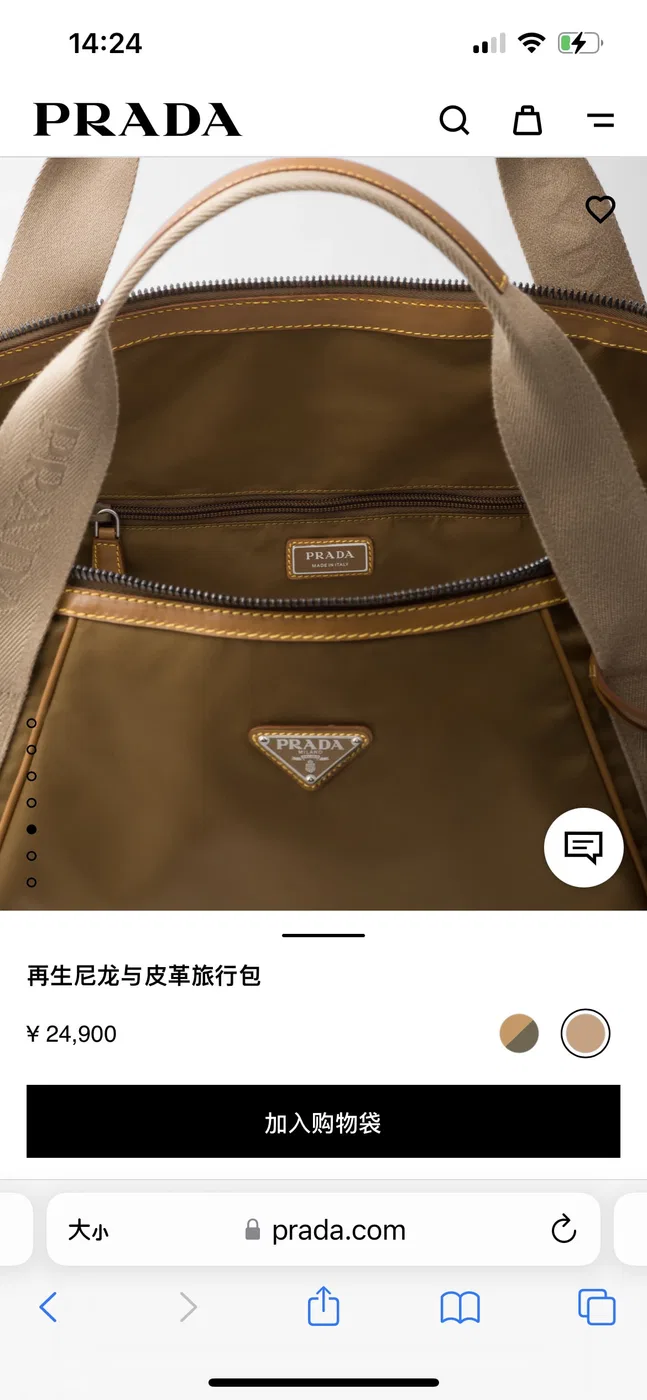The width and height of the screenshot is (647, 1400).
Task: Share this page from Safari toolbar
Action: point(323,1305)
